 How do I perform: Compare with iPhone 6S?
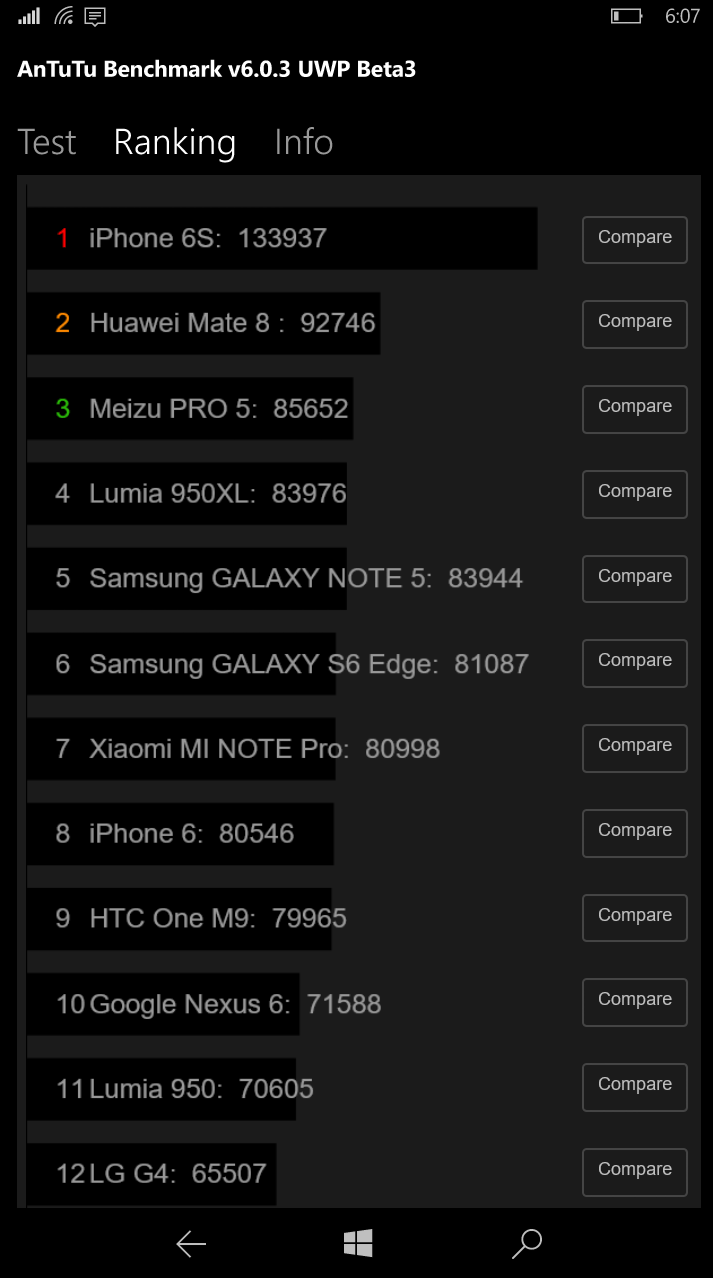(635, 239)
